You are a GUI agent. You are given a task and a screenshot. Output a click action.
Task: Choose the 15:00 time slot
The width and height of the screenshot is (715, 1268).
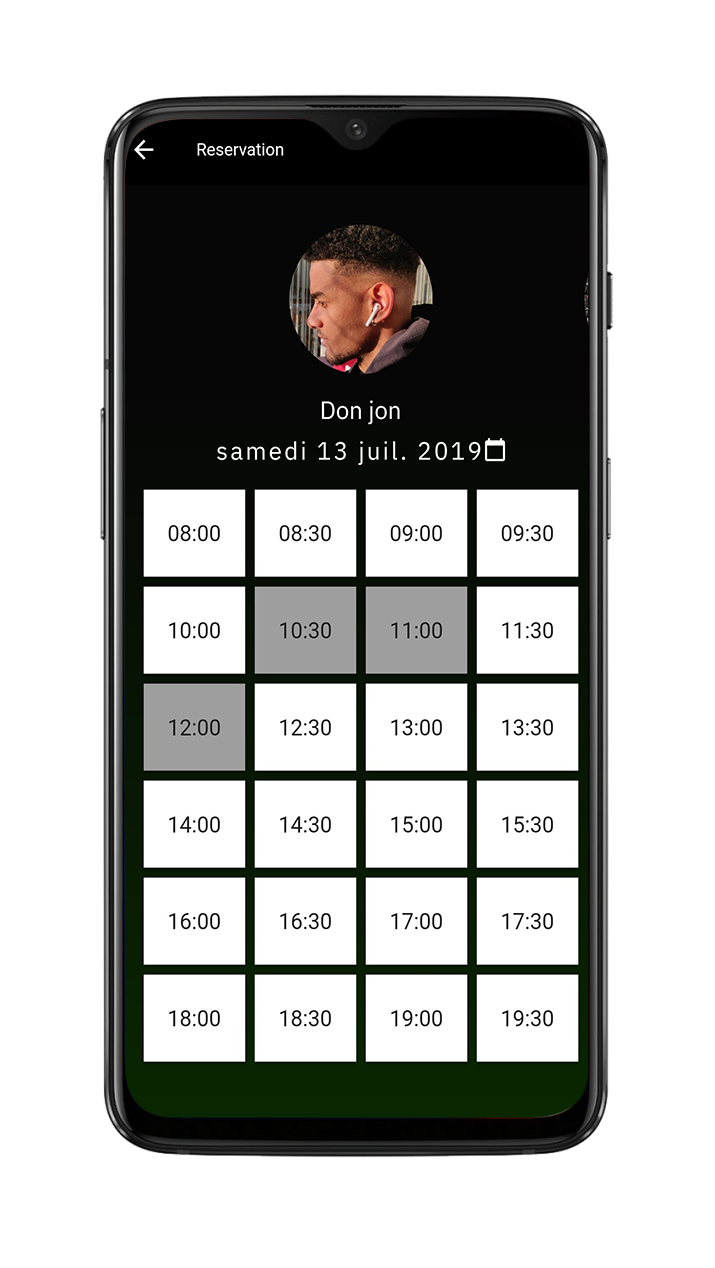pyautogui.click(x=416, y=824)
